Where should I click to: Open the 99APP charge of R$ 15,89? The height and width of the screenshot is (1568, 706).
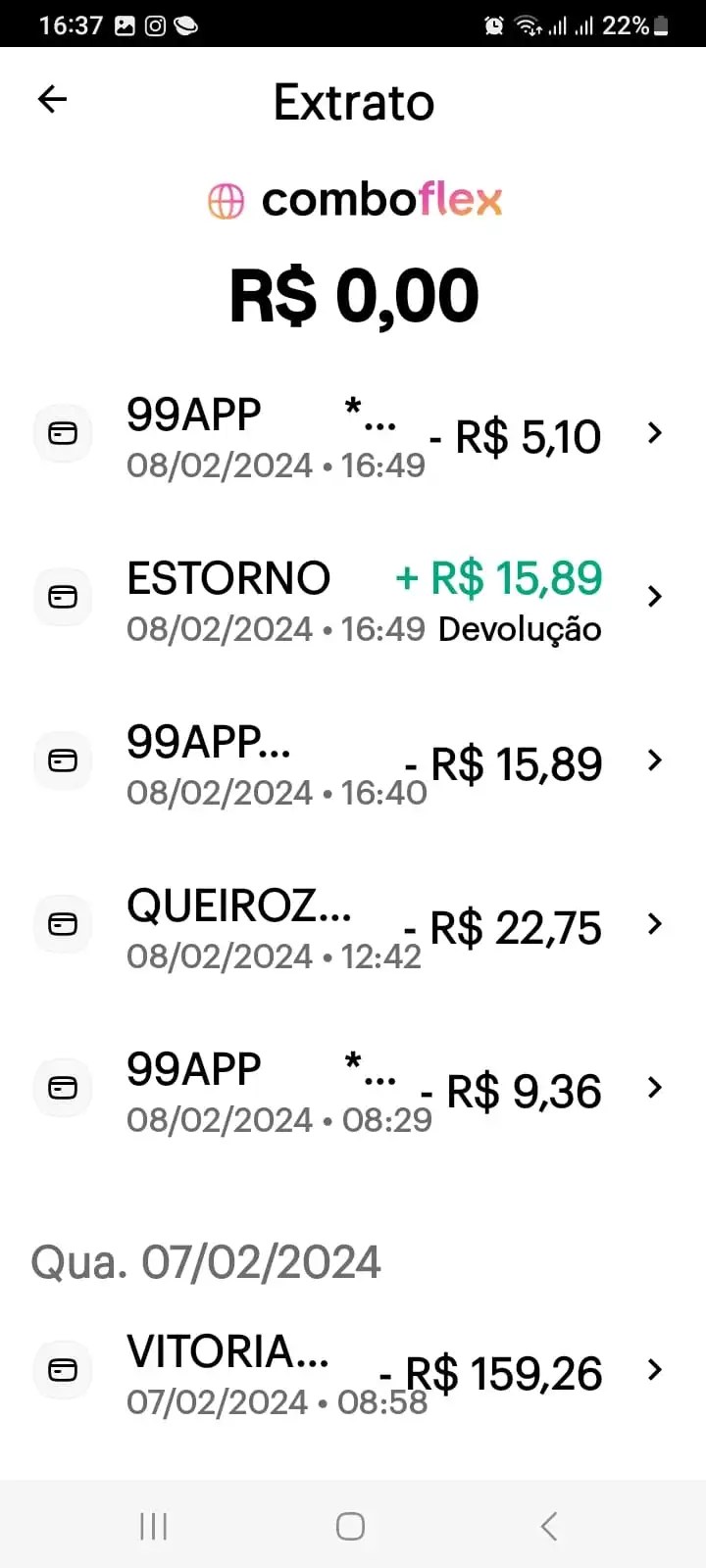point(353,761)
